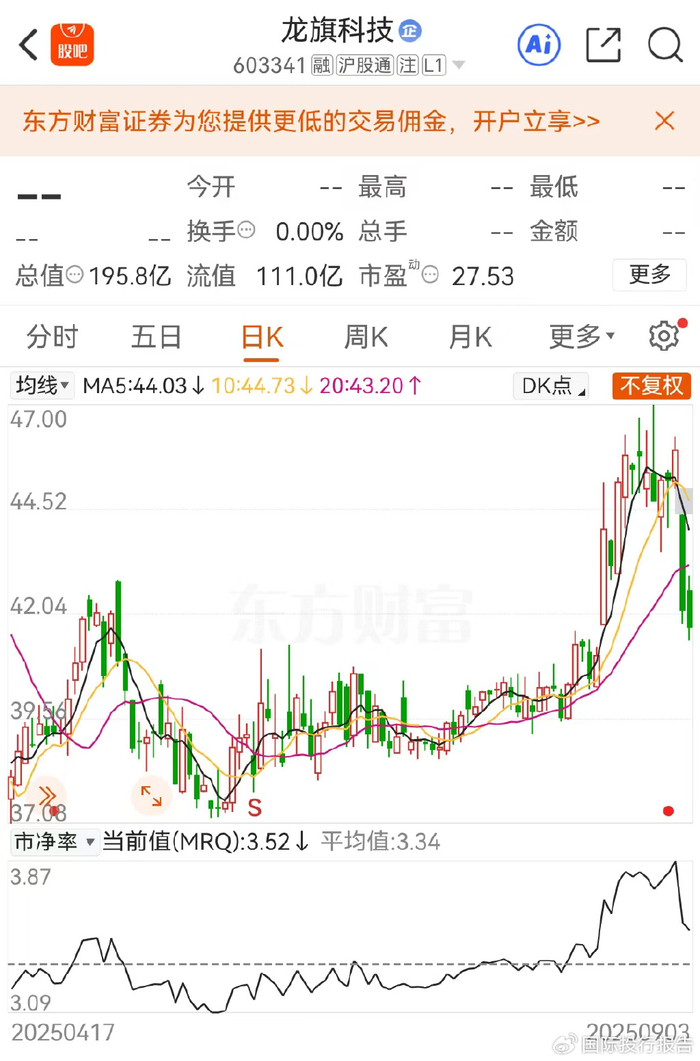Expand the chart to full screen

pos(151,796)
